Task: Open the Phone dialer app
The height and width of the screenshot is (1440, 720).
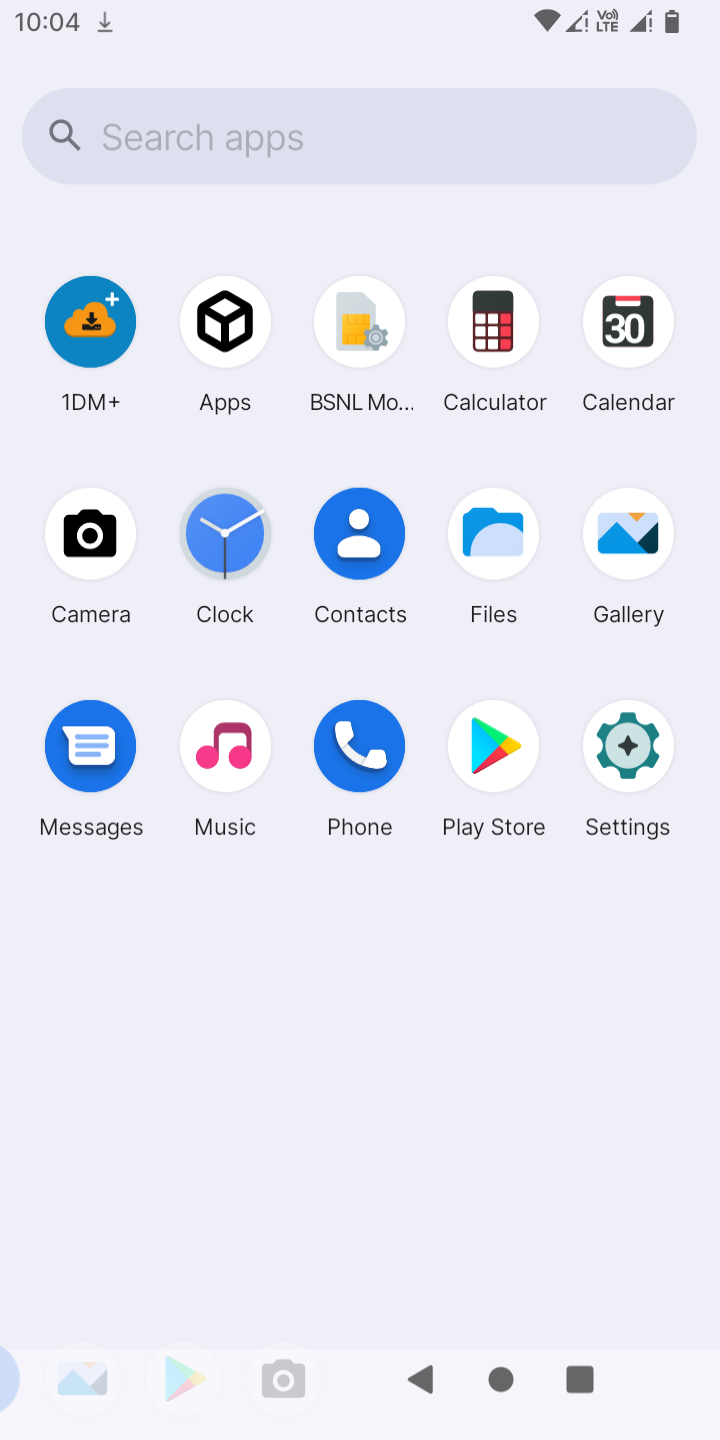Action: pyautogui.click(x=359, y=746)
